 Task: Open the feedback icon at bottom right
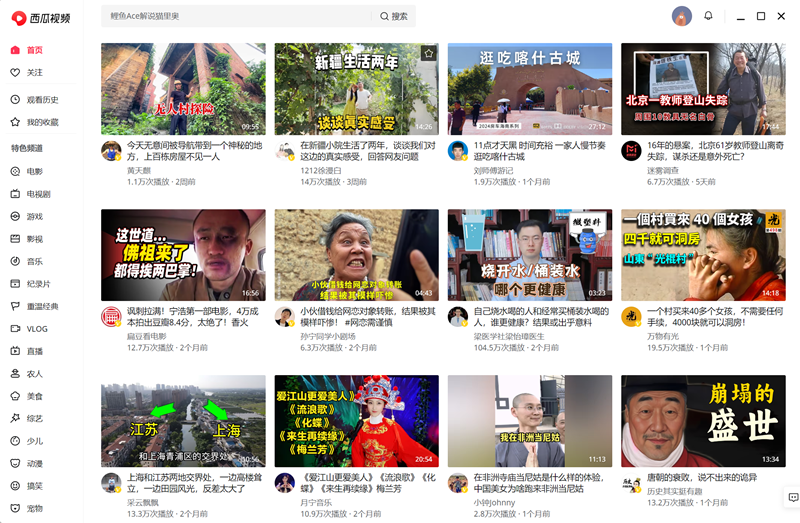pos(792,497)
